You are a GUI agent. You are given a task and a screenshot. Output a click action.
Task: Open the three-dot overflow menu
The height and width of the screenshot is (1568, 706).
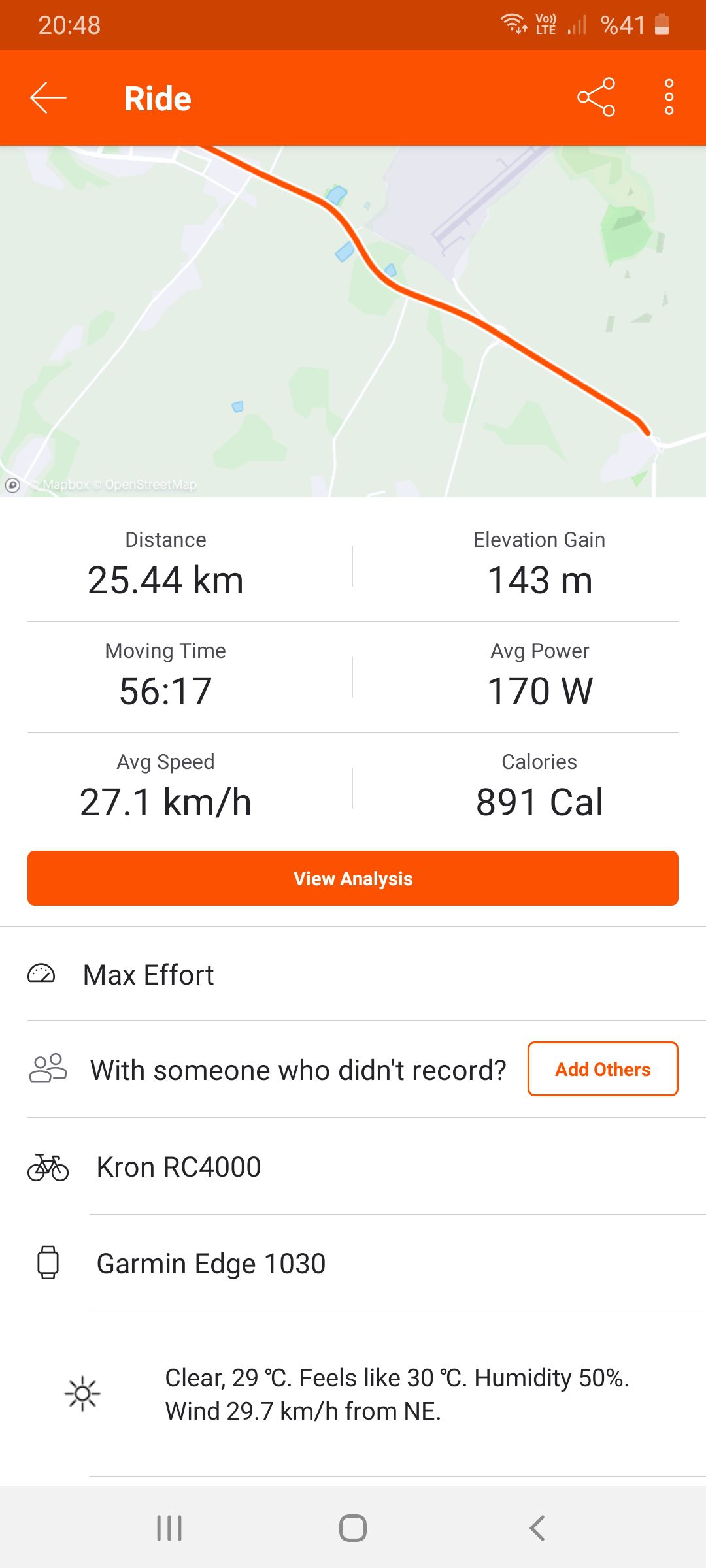669,97
